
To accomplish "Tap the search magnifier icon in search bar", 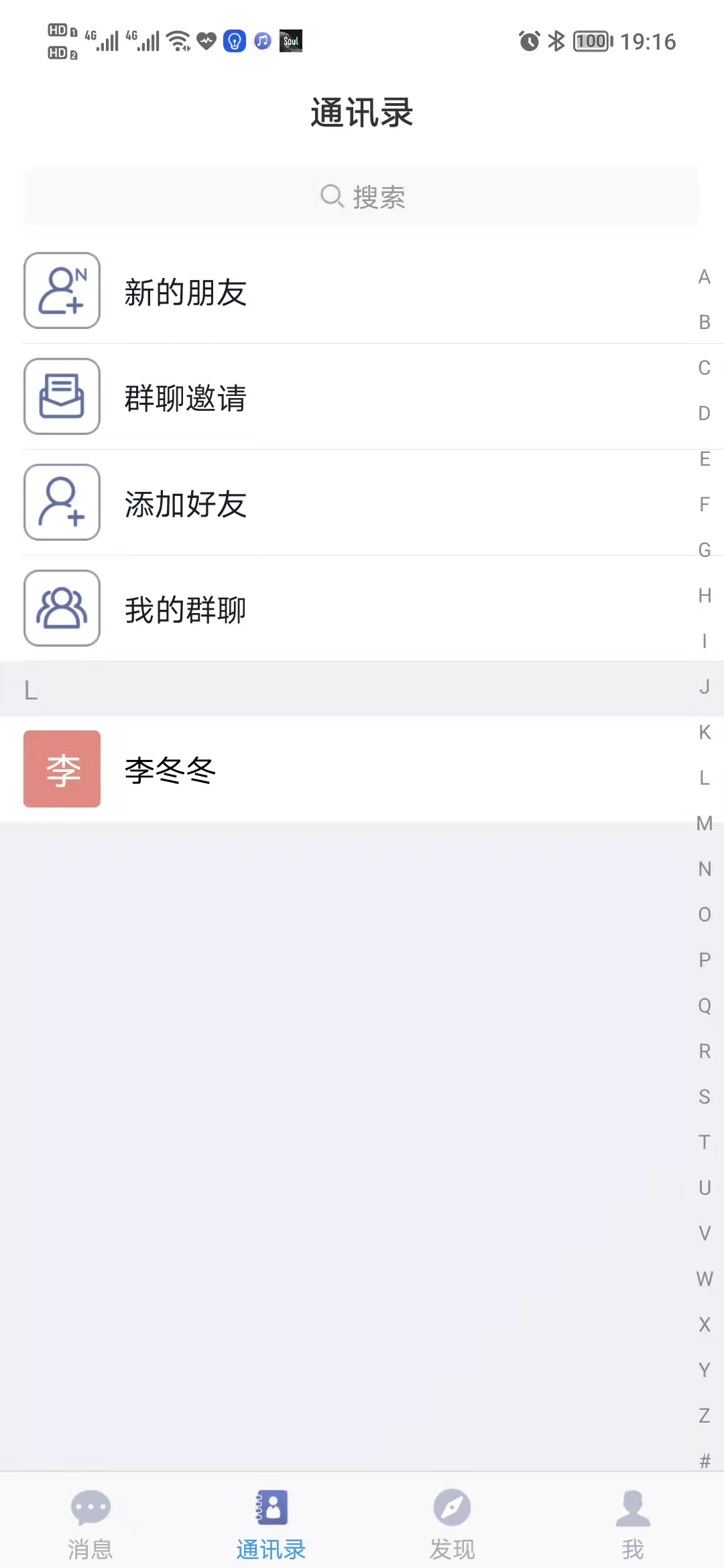I will (330, 196).
